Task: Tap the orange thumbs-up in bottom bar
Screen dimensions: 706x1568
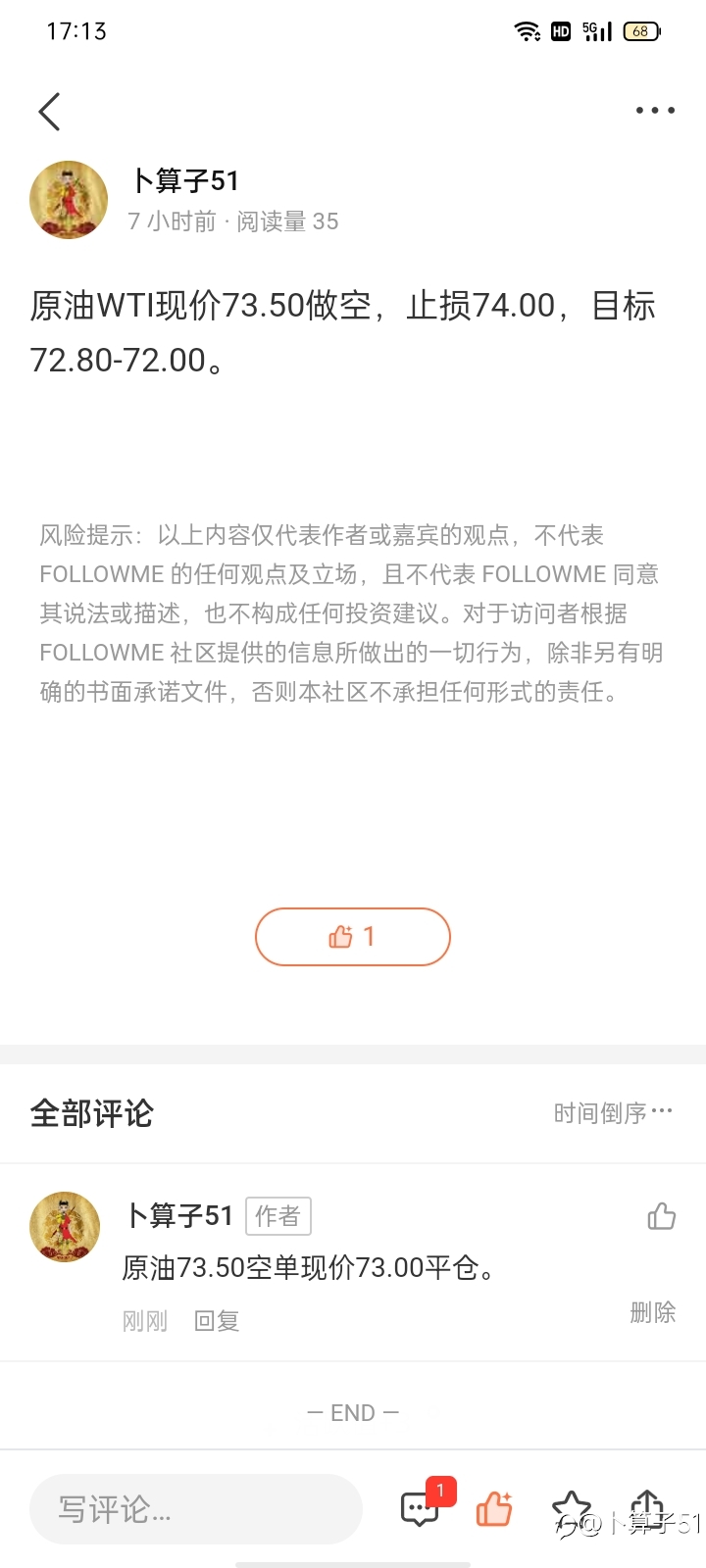Action: (x=494, y=1508)
